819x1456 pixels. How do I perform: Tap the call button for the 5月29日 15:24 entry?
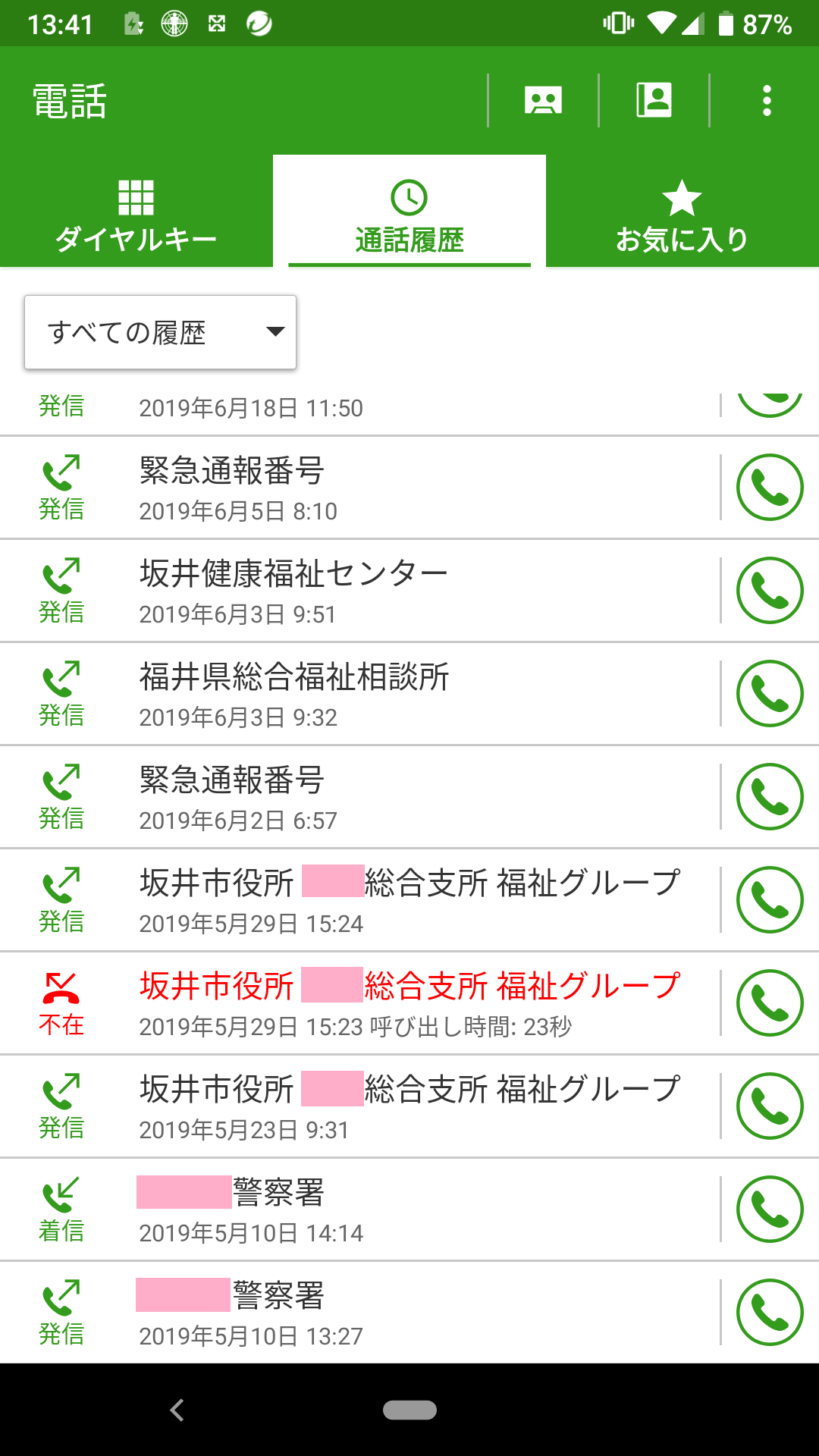pyautogui.click(x=769, y=900)
